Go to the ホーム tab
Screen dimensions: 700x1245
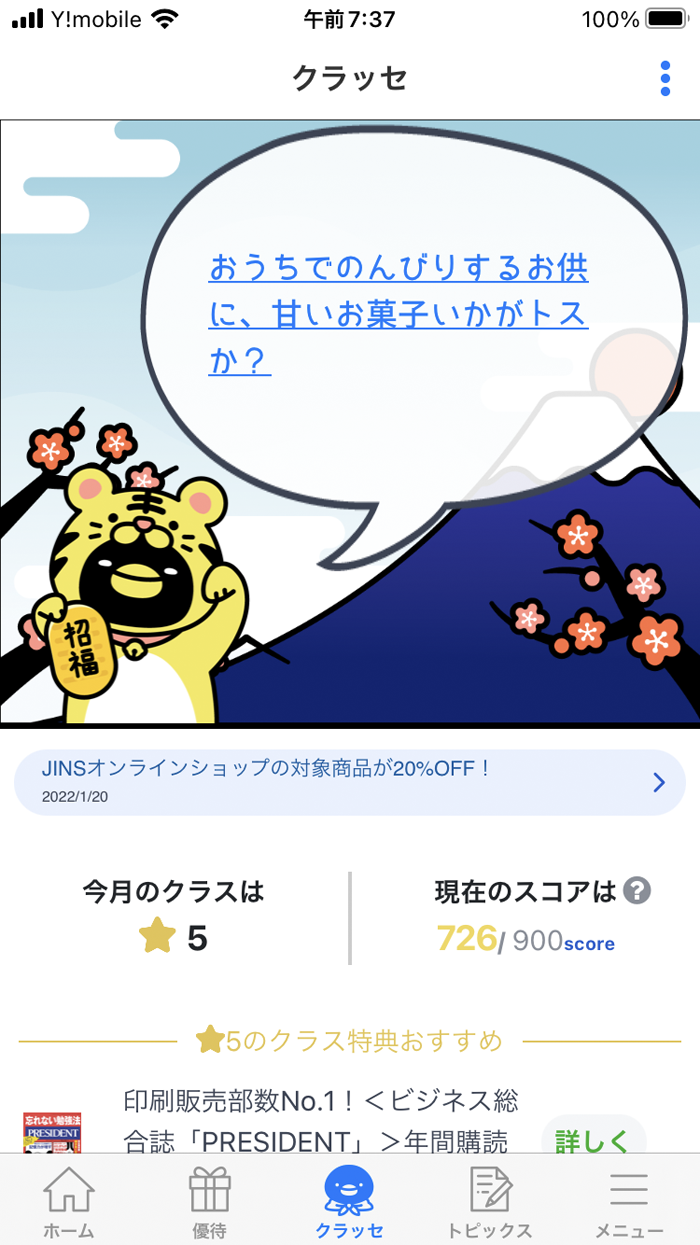[69, 1203]
